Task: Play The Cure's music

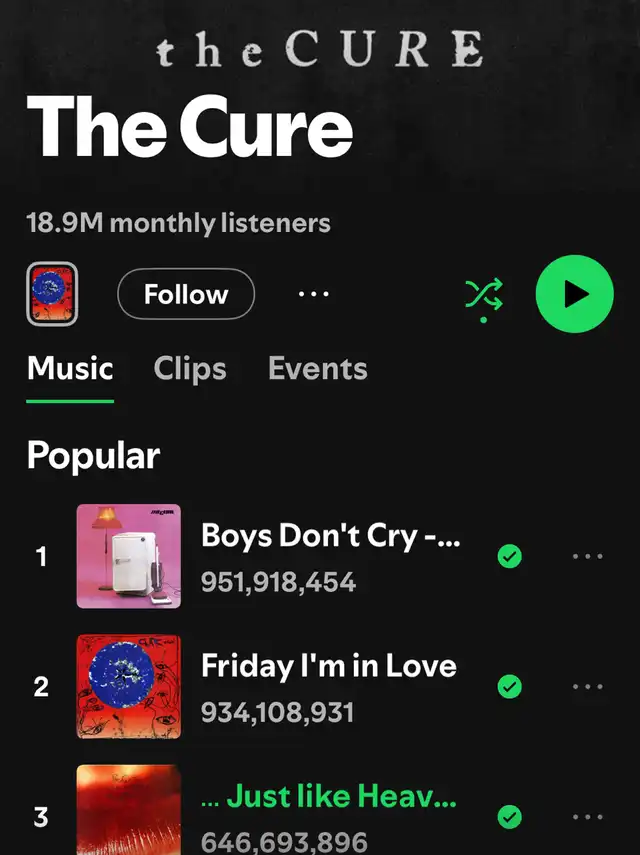Action: coord(574,294)
